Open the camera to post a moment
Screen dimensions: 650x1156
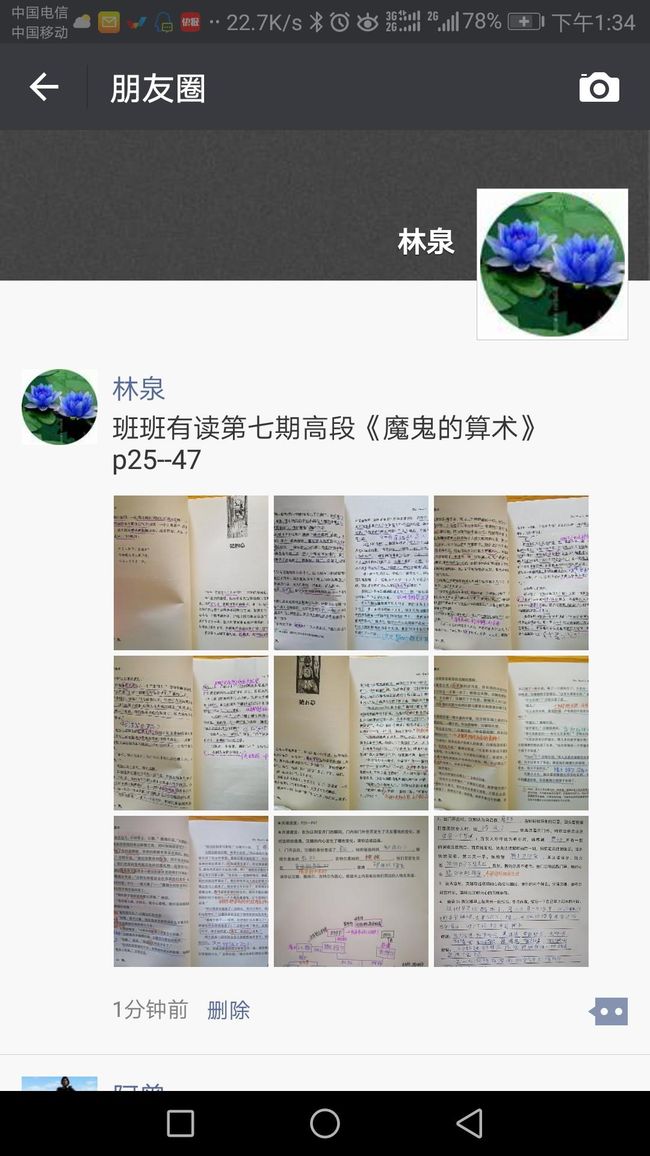[x=599, y=87]
